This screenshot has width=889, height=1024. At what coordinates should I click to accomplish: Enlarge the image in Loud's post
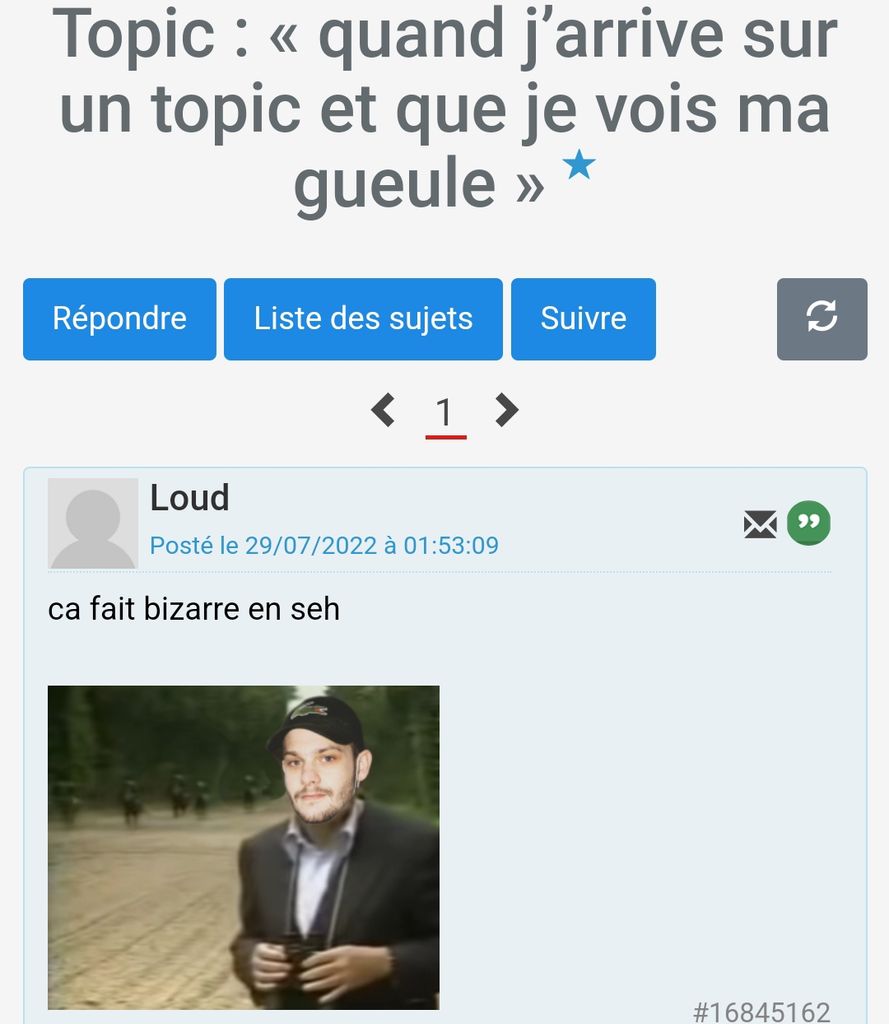pyautogui.click(x=243, y=847)
